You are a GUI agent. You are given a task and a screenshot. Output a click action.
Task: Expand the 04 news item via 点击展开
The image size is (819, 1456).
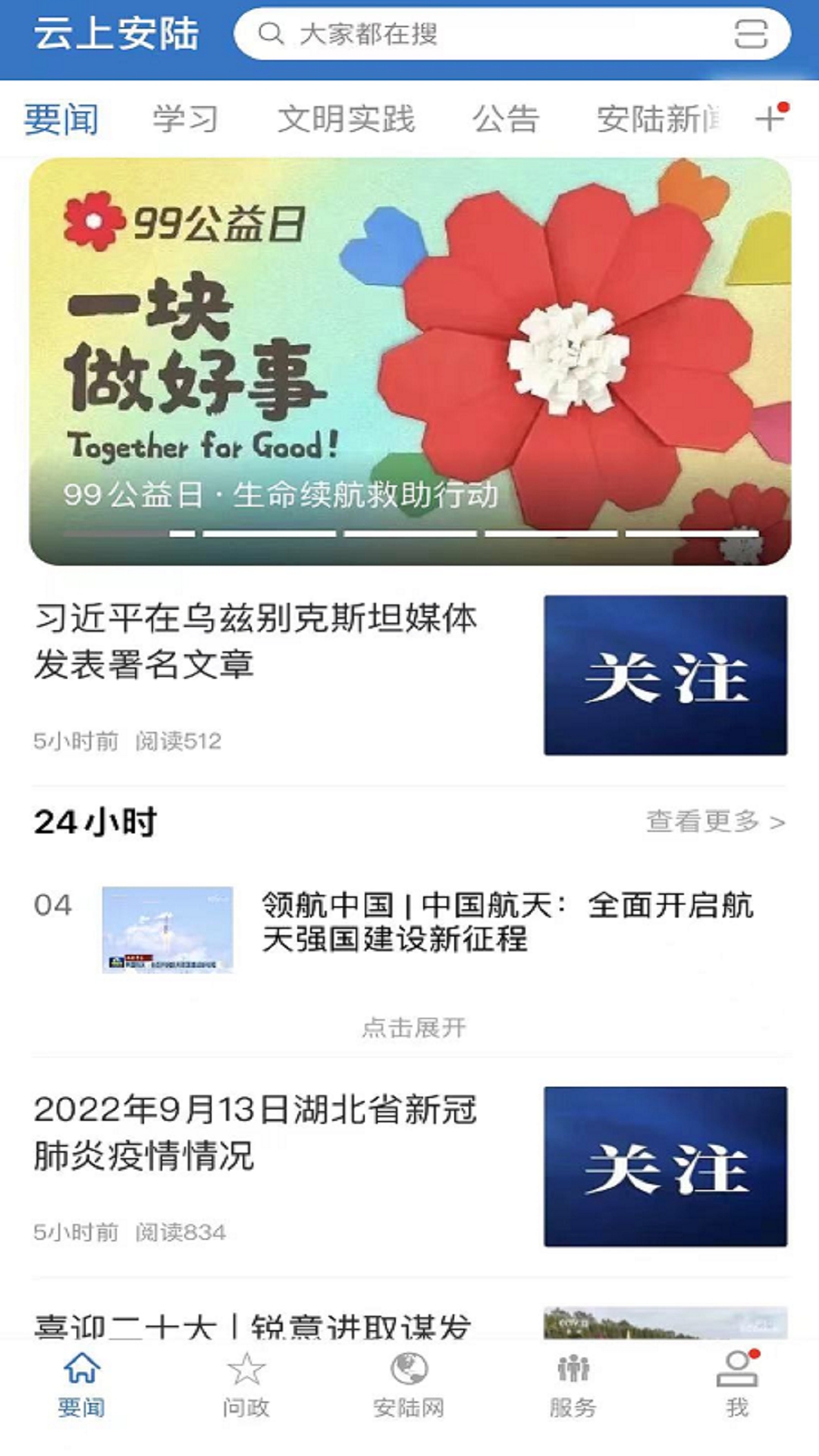click(x=416, y=1026)
